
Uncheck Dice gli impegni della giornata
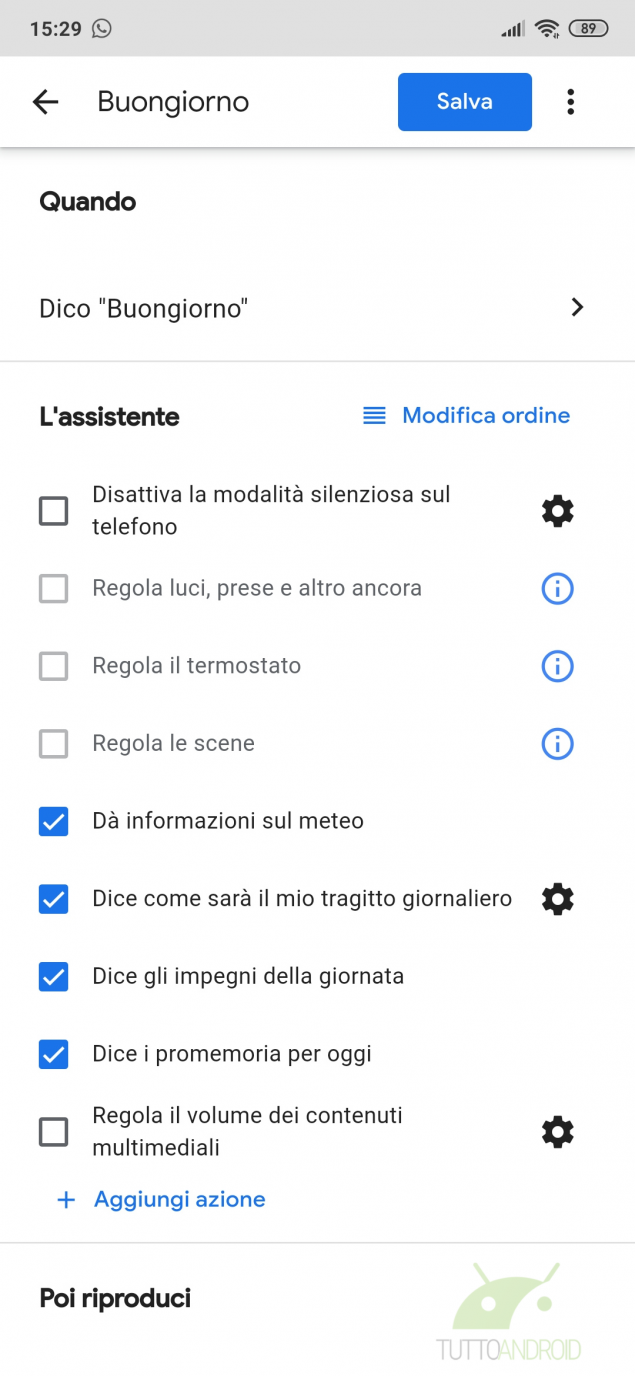(53, 976)
